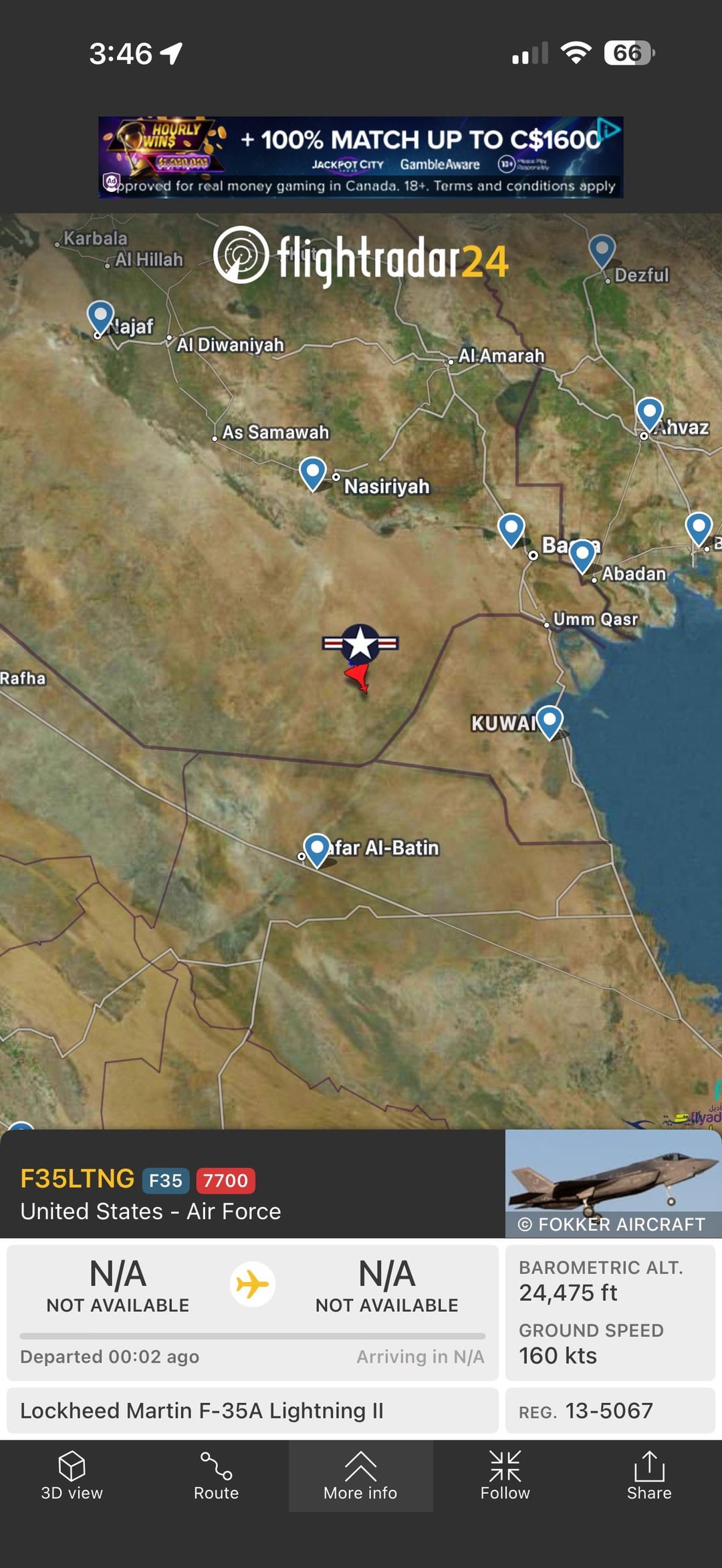Viewport: 722px width, 1568px height.
Task: Select the airport pin near Dezful
Action: click(x=602, y=250)
